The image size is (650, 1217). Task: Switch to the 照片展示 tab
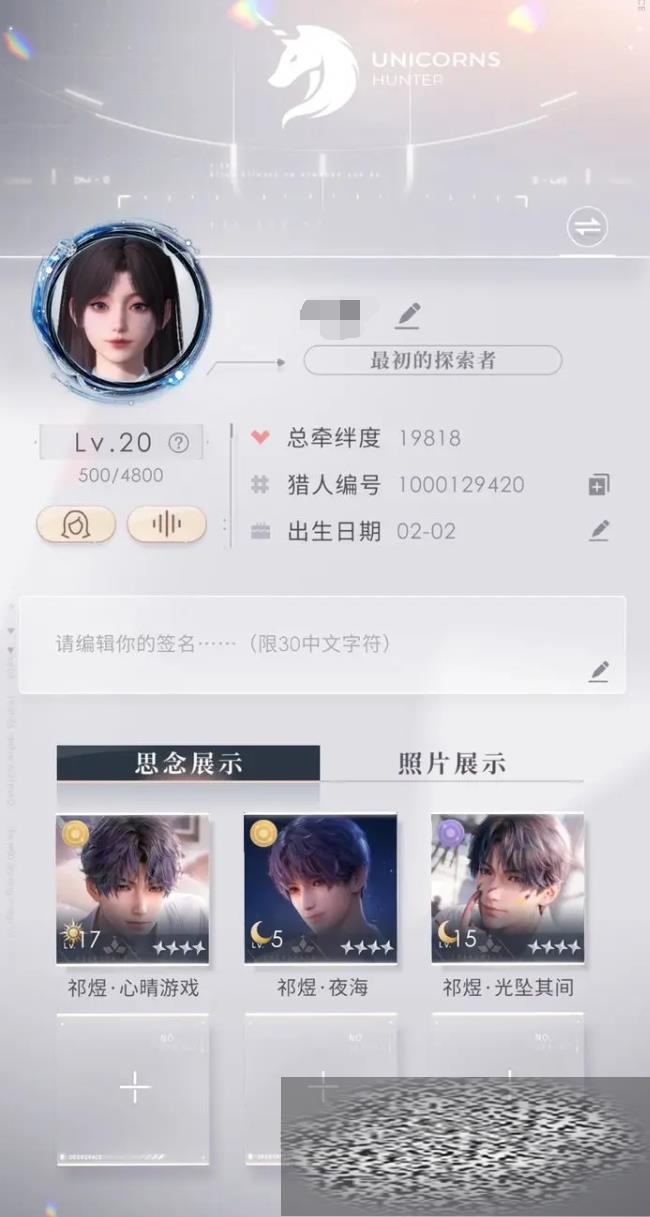452,763
